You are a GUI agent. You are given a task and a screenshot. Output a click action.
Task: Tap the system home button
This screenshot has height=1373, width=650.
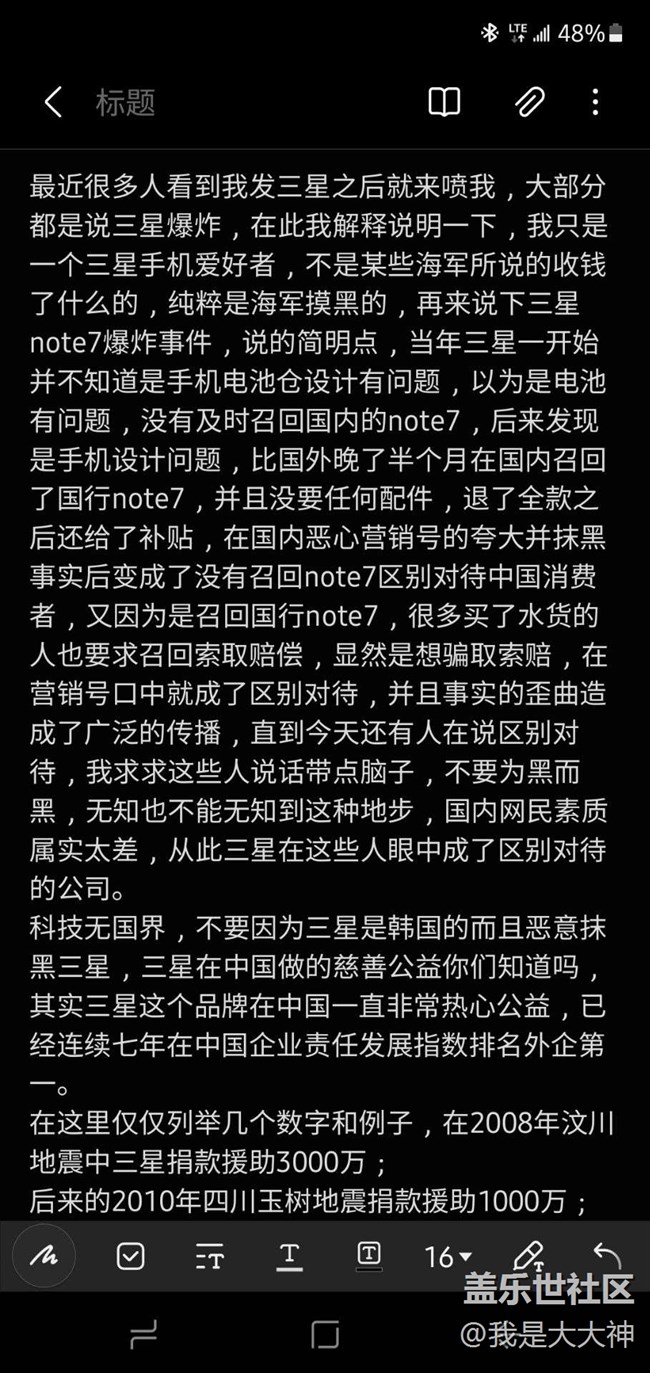pyautogui.click(x=325, y=1335)
